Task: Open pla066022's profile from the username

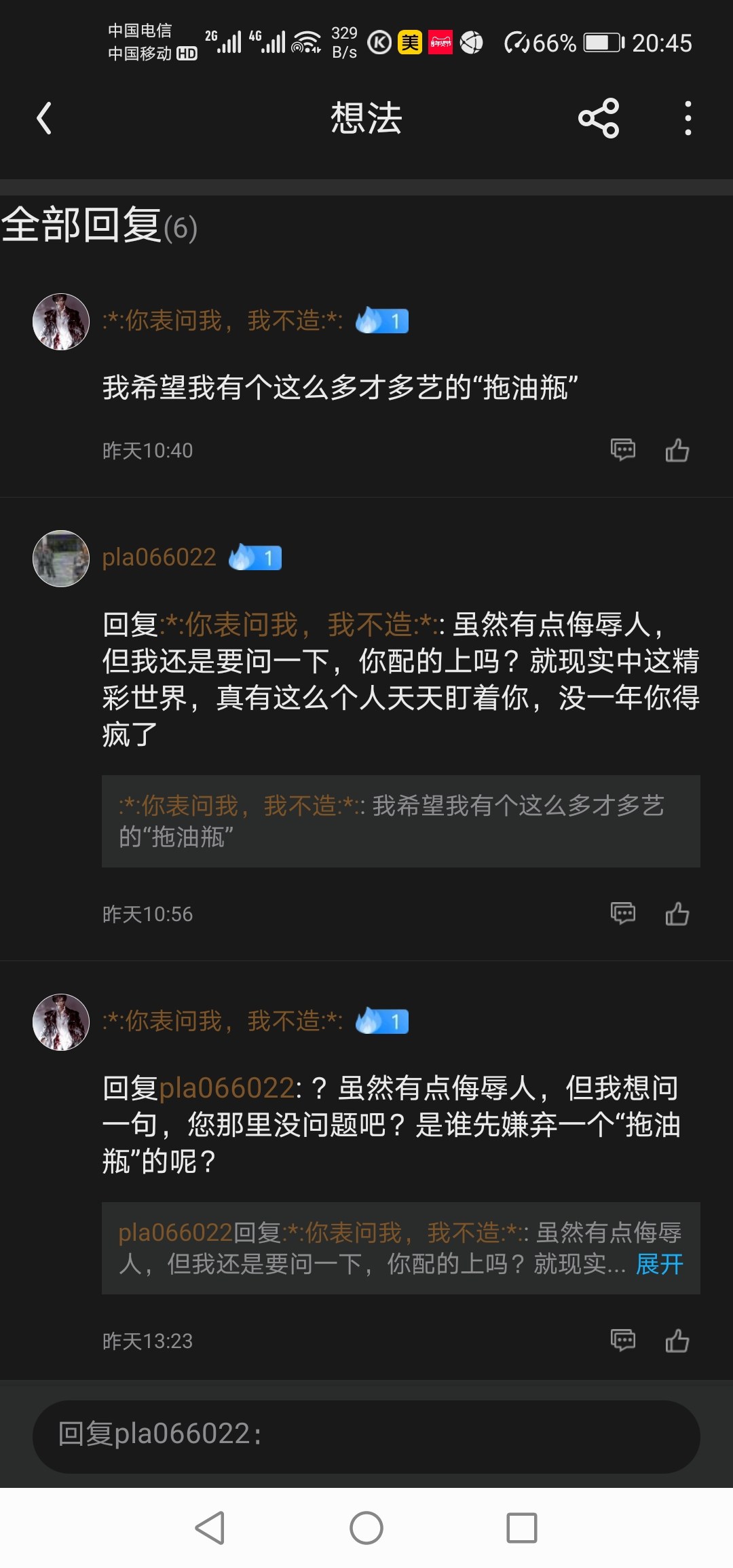Action: point(159,557)
